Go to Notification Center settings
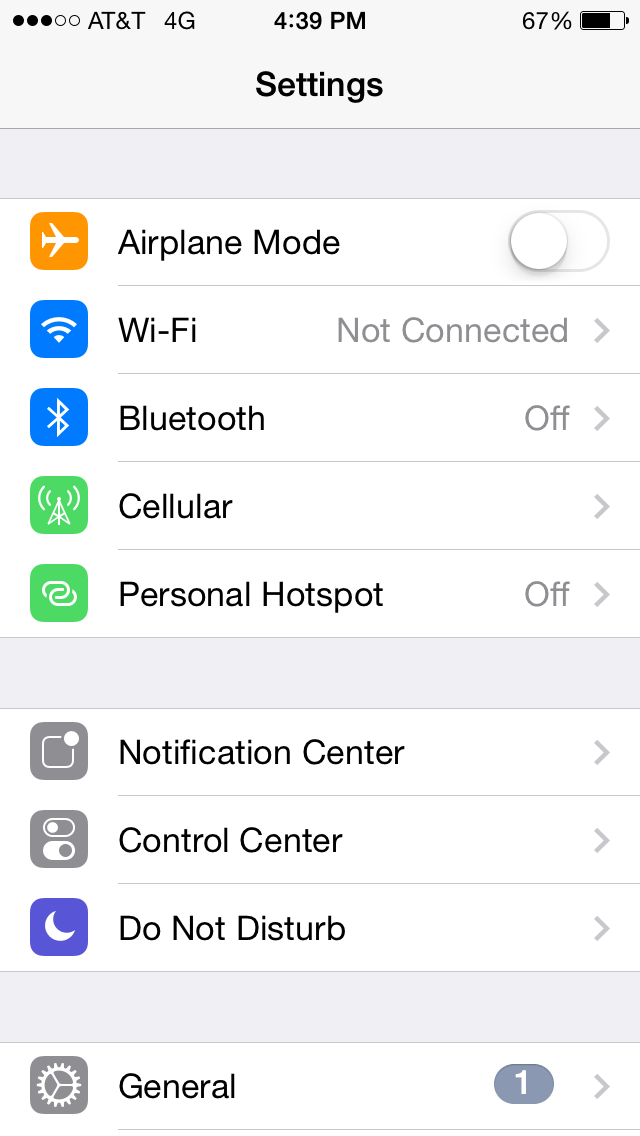Viewport: 640px width, 1136px height. (320, 752)
